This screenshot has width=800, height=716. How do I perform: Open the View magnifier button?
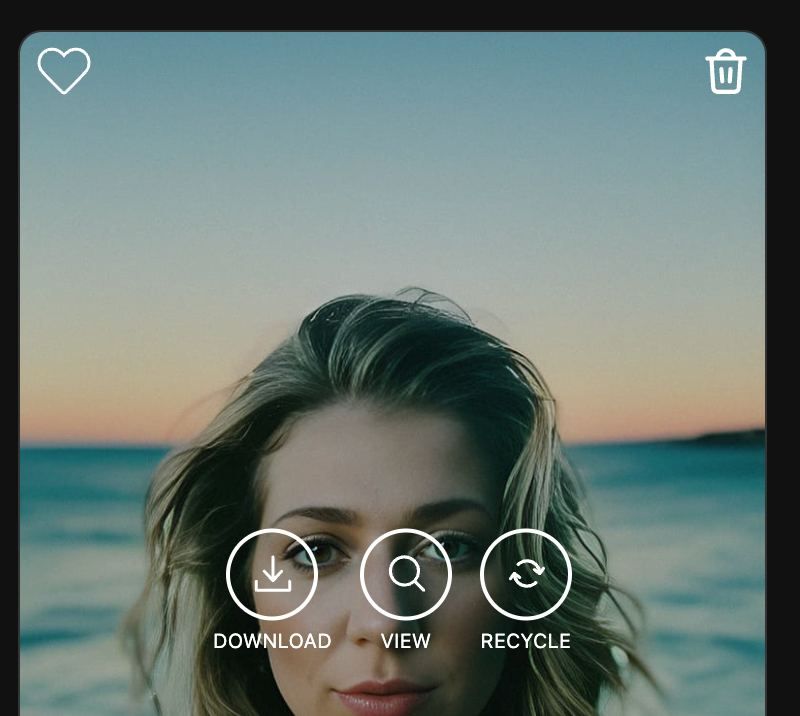coord(406,574)
